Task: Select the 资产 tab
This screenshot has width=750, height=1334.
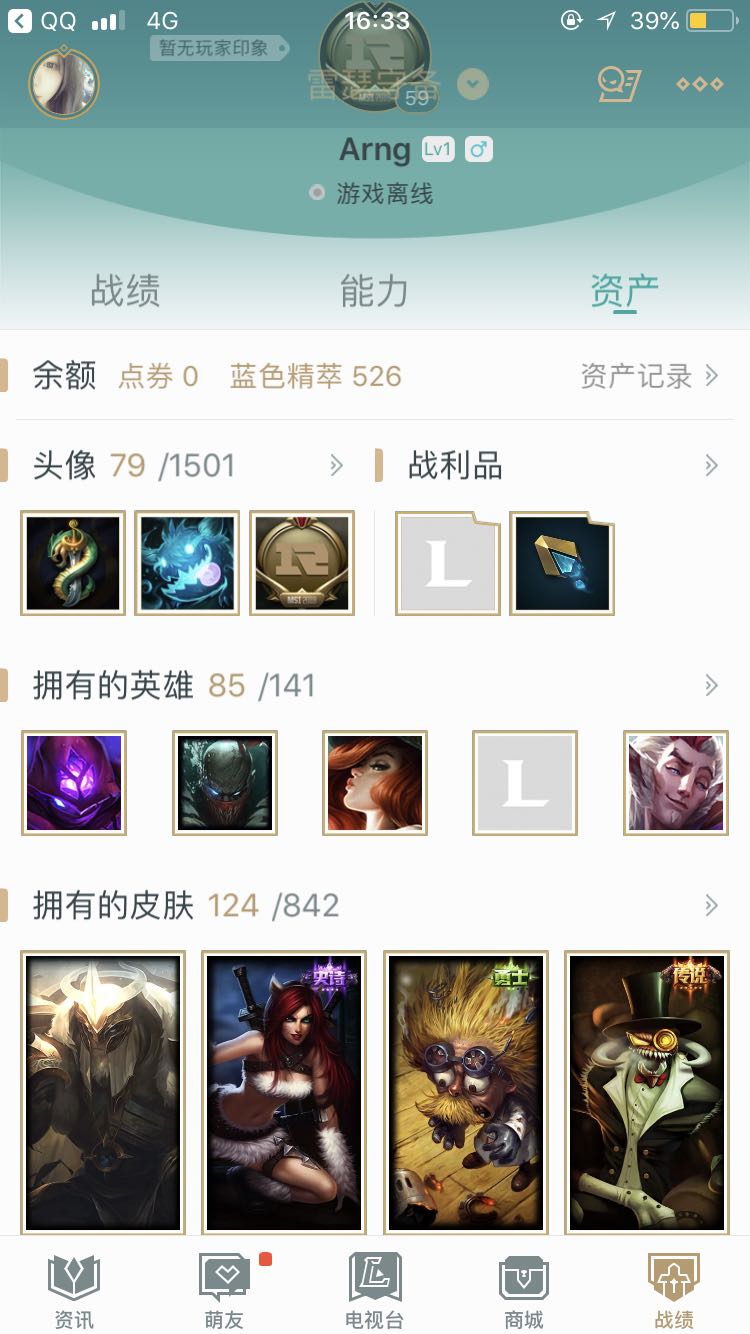Action: click(624, 291)
